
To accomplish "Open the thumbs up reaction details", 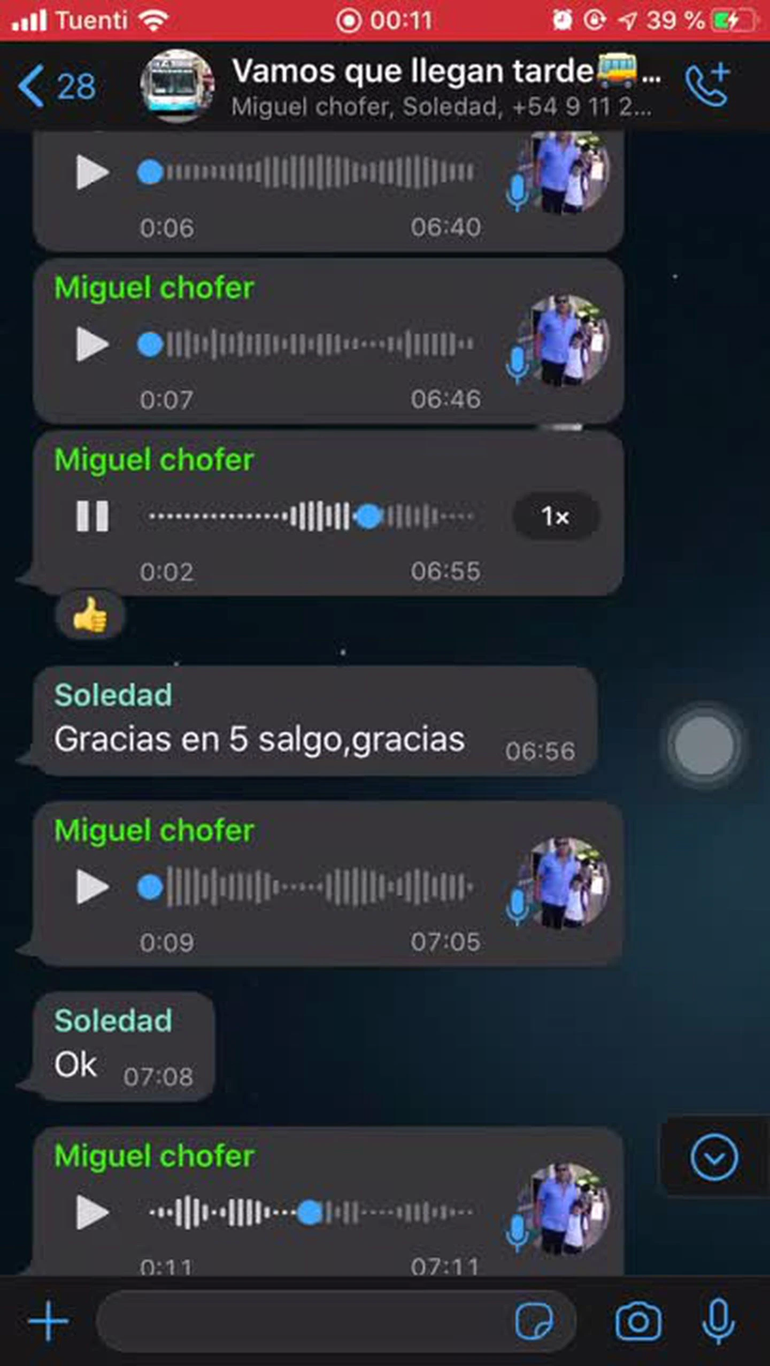I will (90, 617).
